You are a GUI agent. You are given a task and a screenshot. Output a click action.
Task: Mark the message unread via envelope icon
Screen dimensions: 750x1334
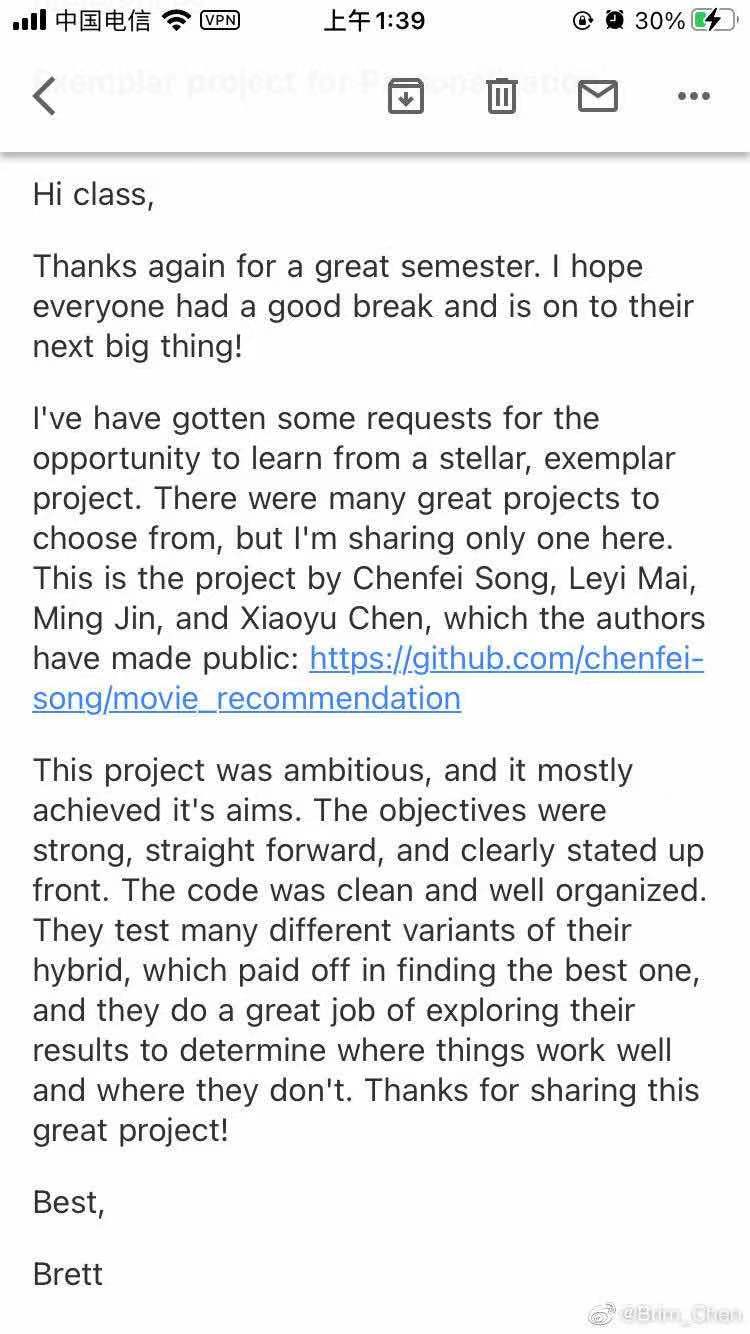[597, 96]
